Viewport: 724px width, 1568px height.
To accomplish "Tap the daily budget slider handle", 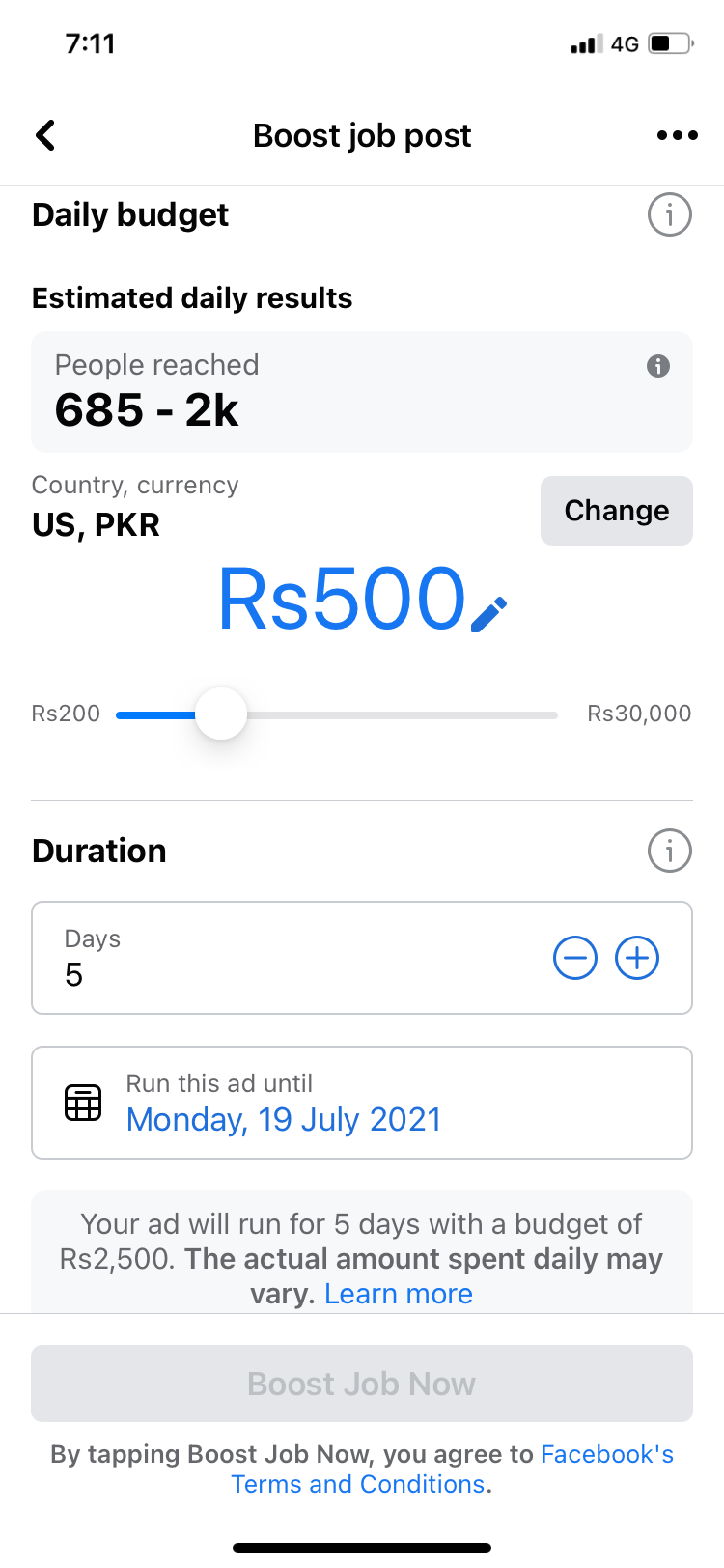I will (x=221, y=714).
